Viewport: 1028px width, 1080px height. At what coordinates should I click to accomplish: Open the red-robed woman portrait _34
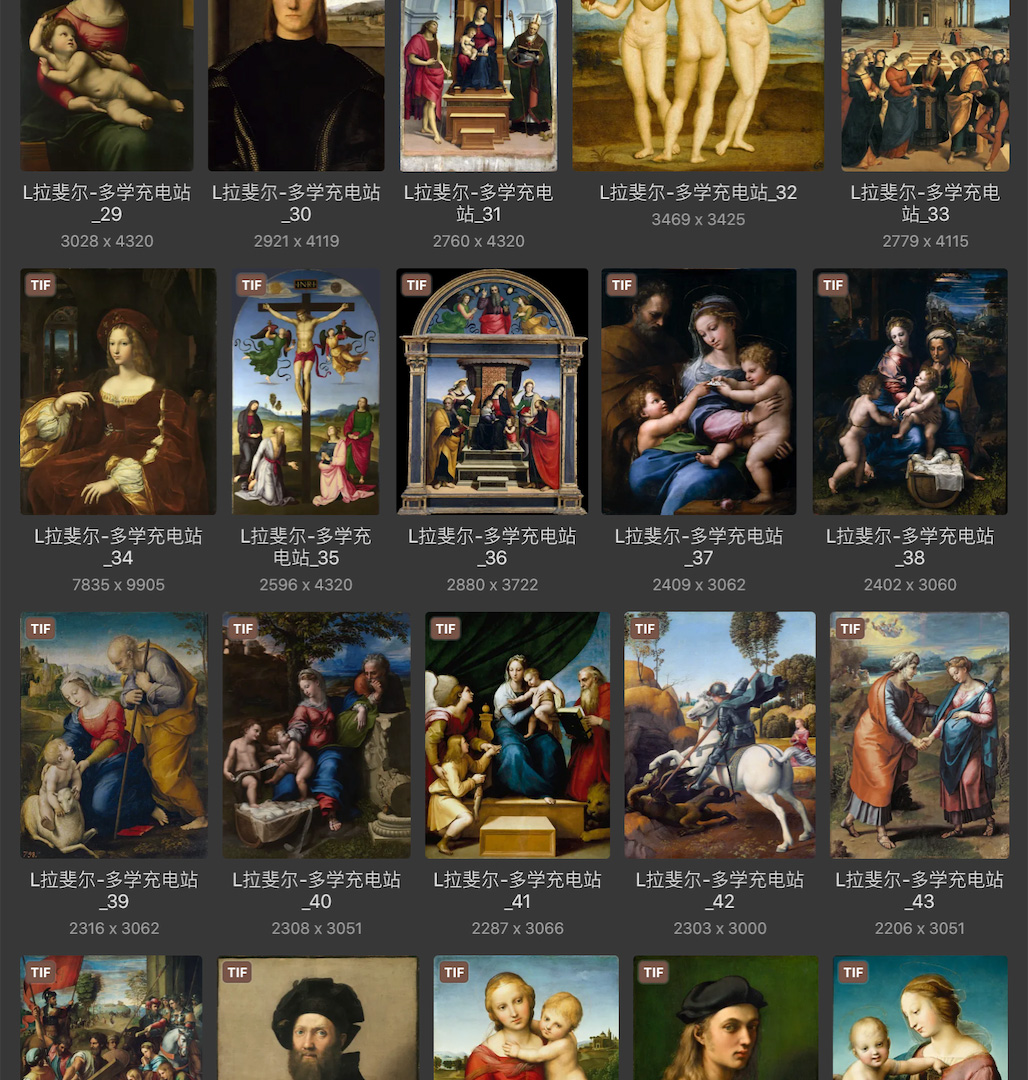point(118,390)
